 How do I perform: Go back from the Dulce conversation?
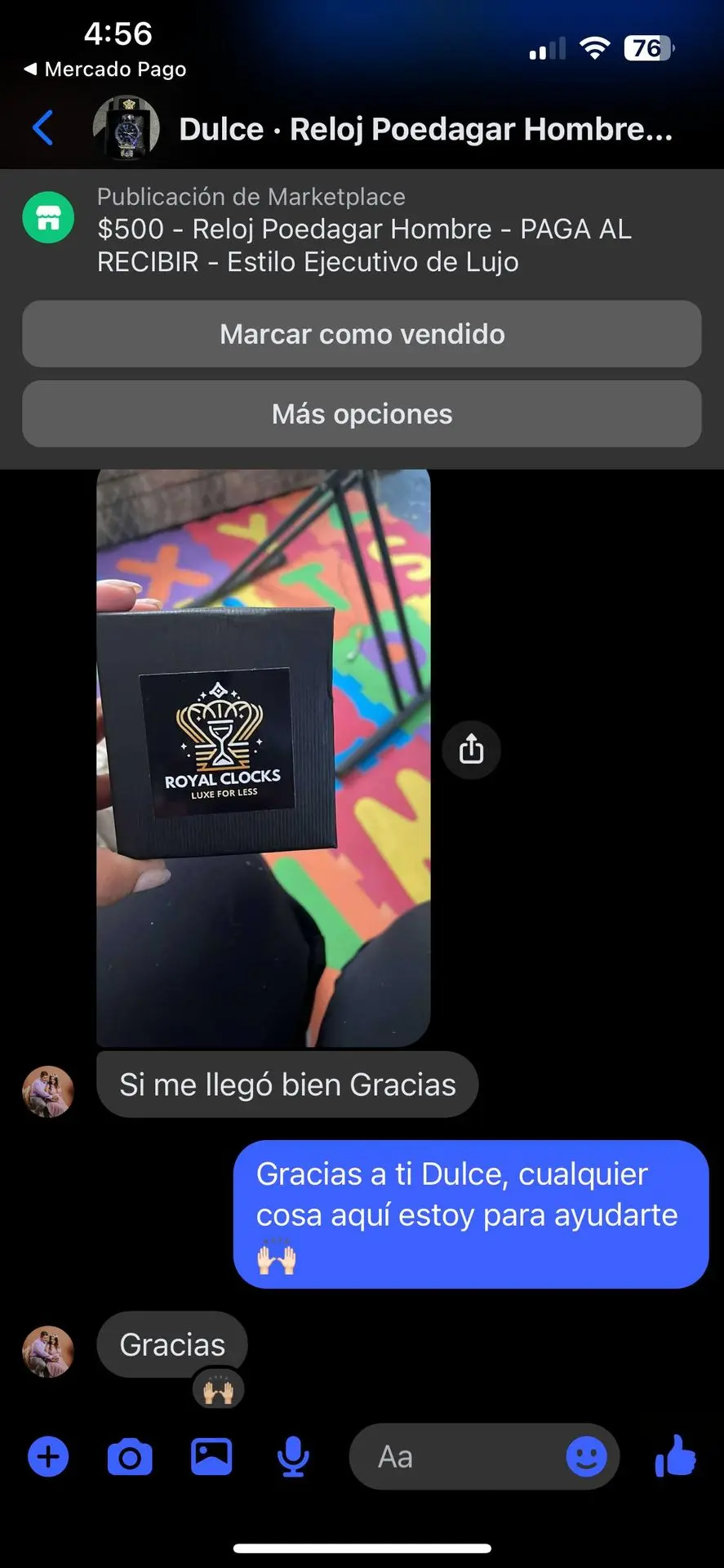point(43,128)
